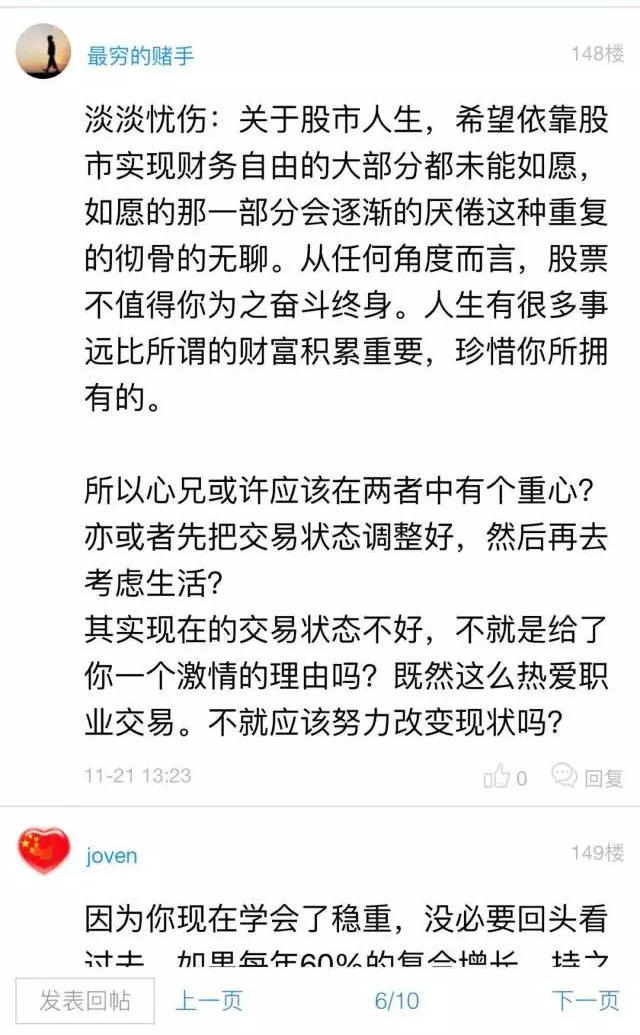Viewport: 640px width, 1035px height.
Task: Open 最穷的赌手's profile avatar
Action: click(x=44, y=52)
